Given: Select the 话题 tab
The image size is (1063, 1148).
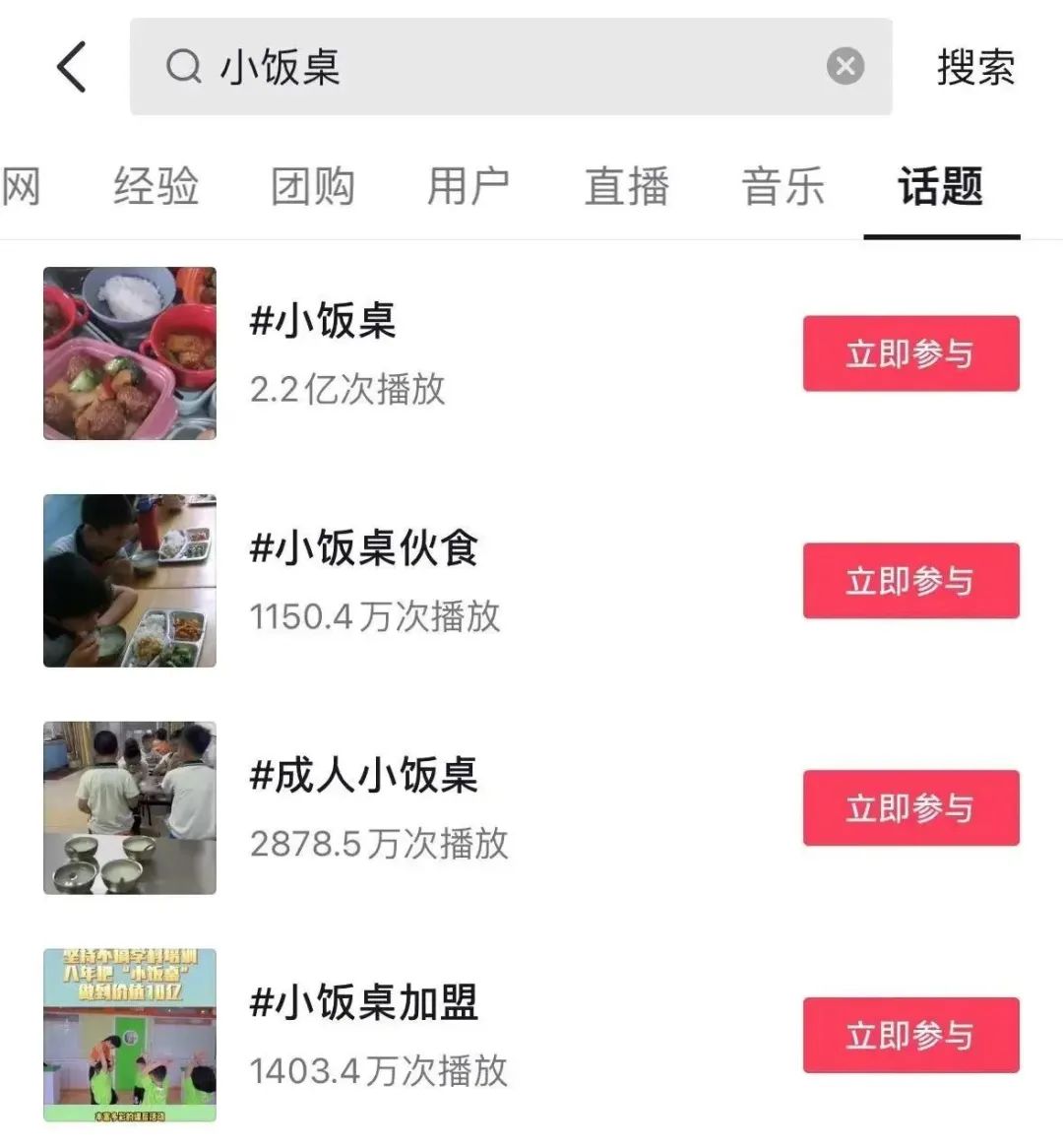Looking at the screenshot, I should 940,186.
